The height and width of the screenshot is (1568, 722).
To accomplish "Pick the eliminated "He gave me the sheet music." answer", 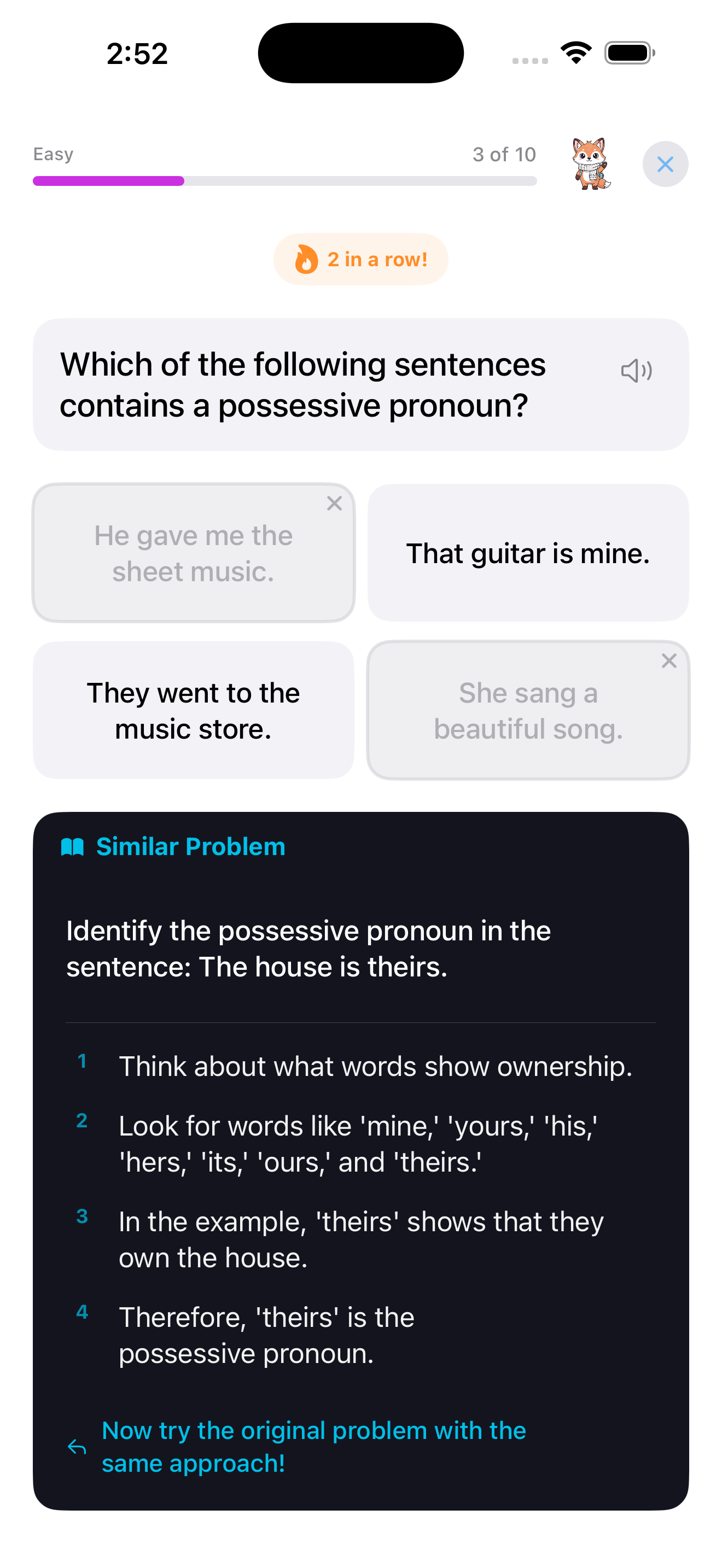I will pos(194,553).
